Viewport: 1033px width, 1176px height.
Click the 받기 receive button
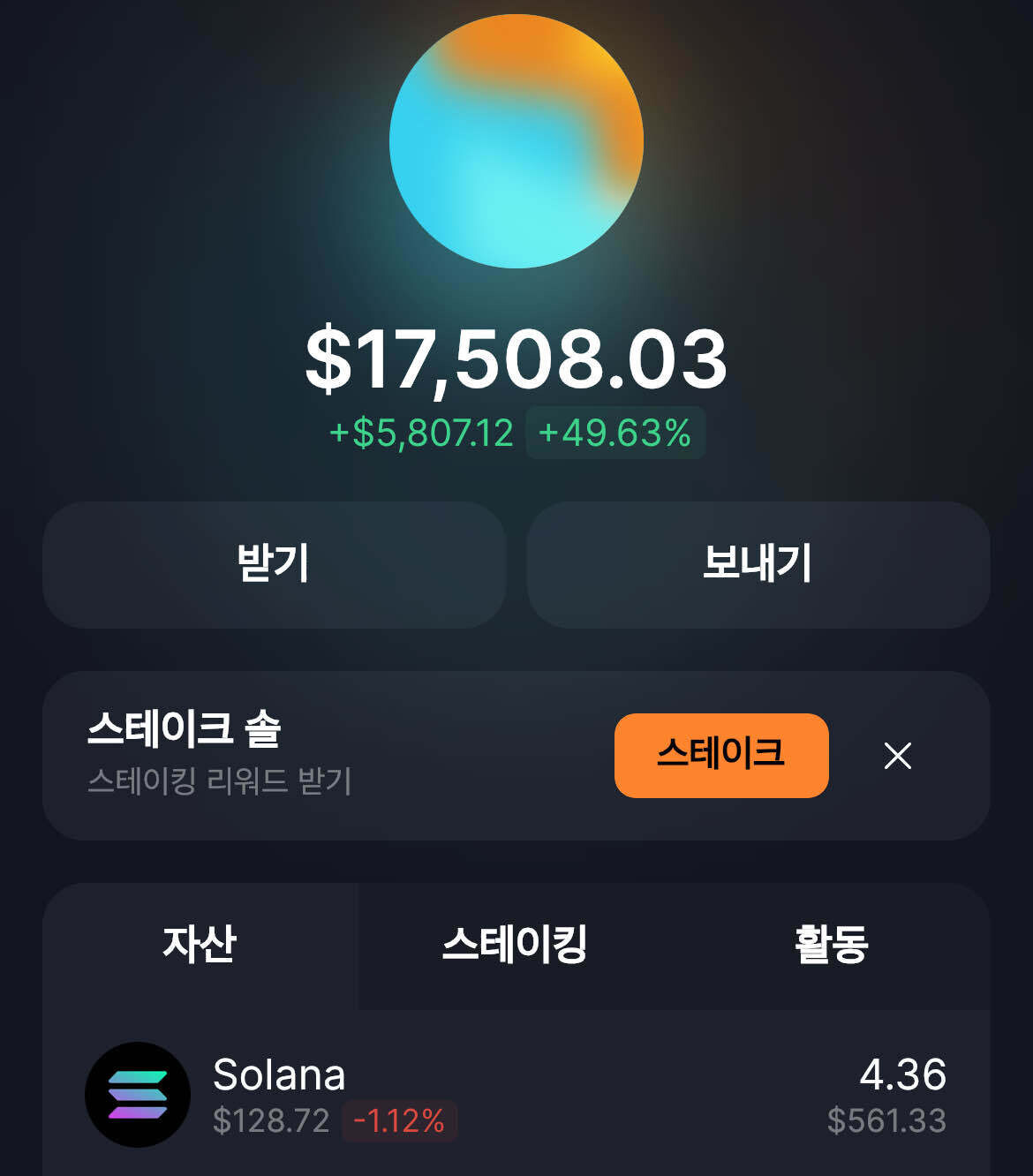click(x=272, y=566)
